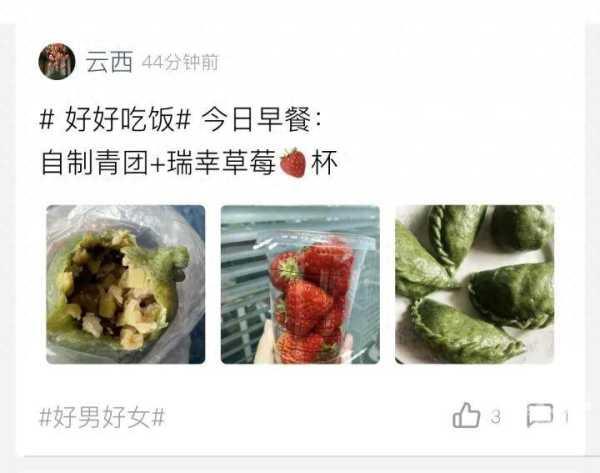Open 云西's profile avatar
The height and width of the screenshot is (473, 600).
[x=57, y=61]
